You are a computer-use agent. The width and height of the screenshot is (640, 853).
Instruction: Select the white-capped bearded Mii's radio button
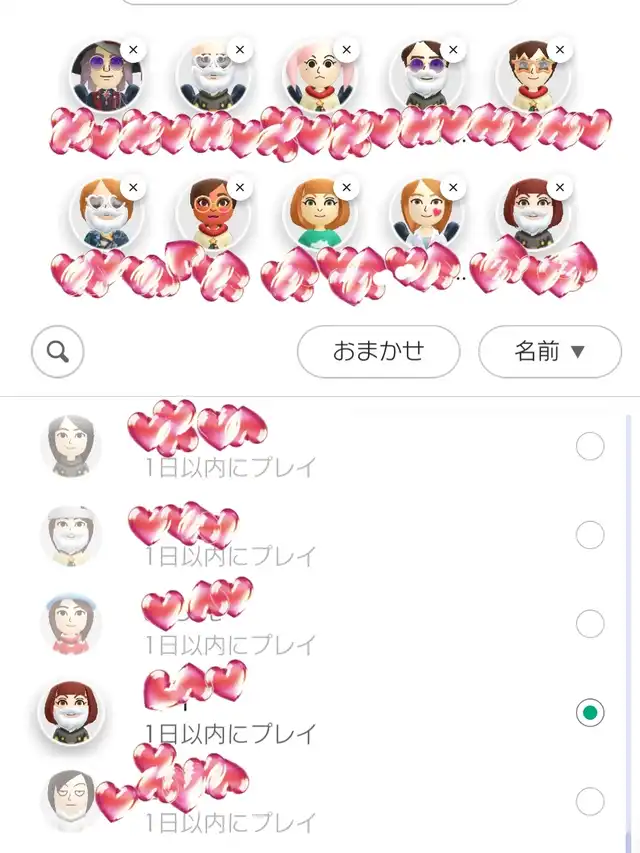tap(590, 535)
